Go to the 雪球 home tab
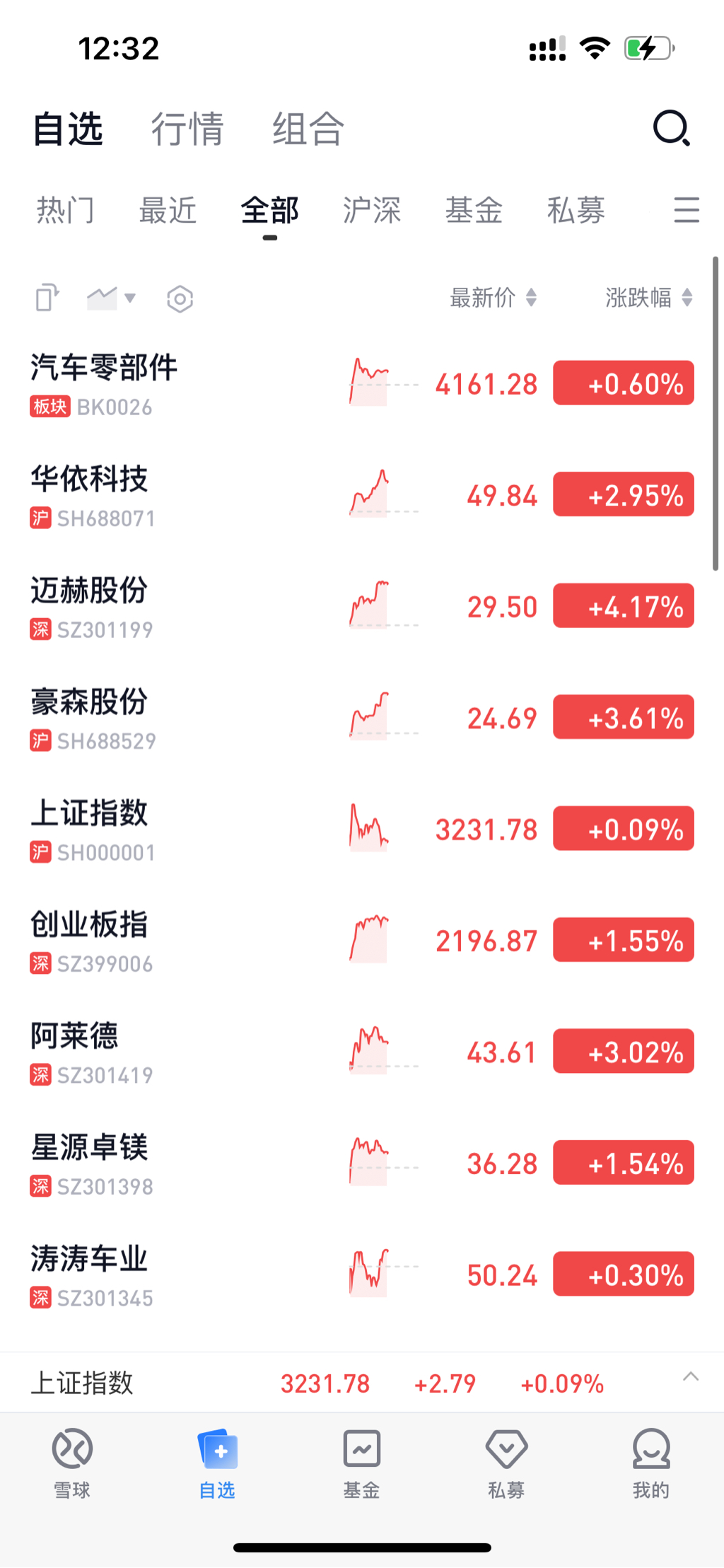The image size is (724, 1568). click(x=72, y=1462)
